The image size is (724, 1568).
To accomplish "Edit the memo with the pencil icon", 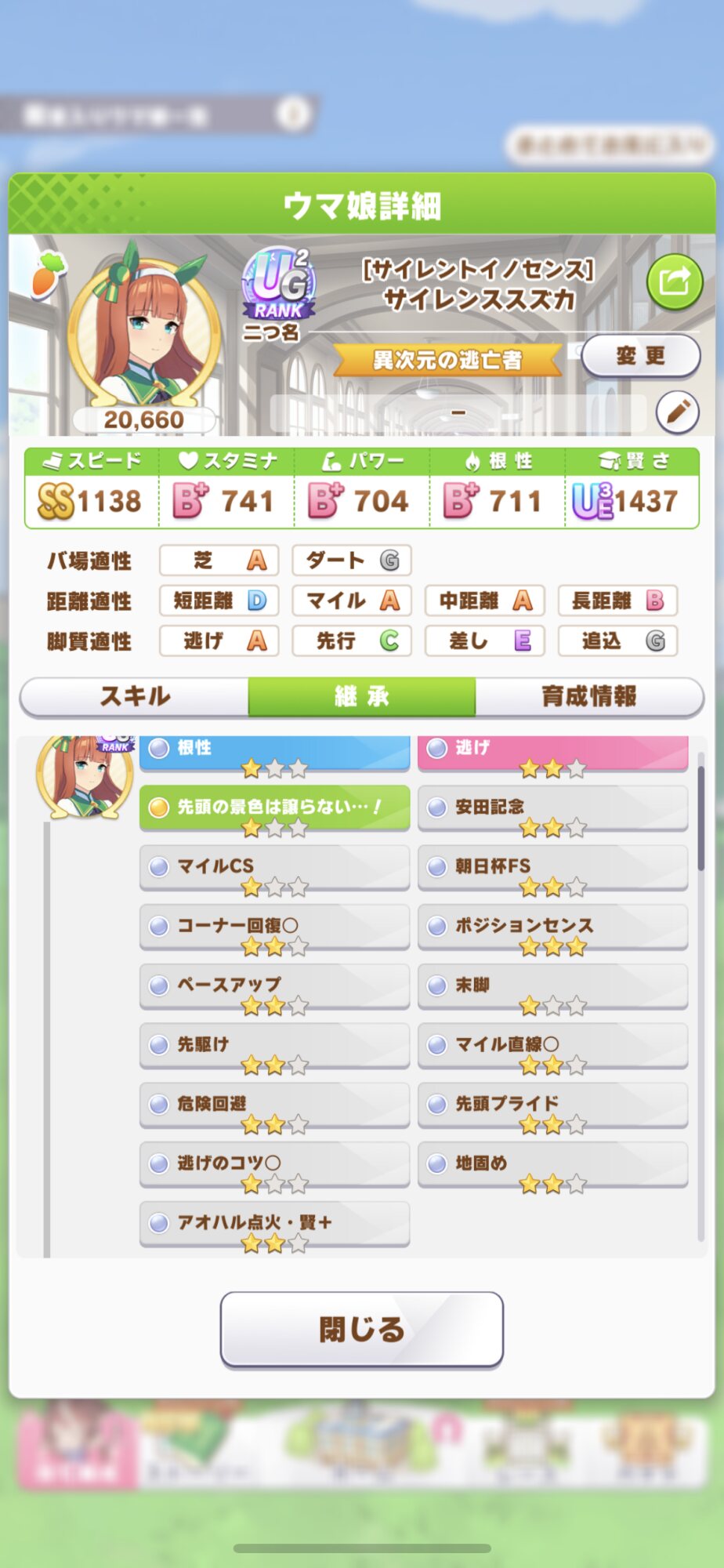I will (677, 412).
